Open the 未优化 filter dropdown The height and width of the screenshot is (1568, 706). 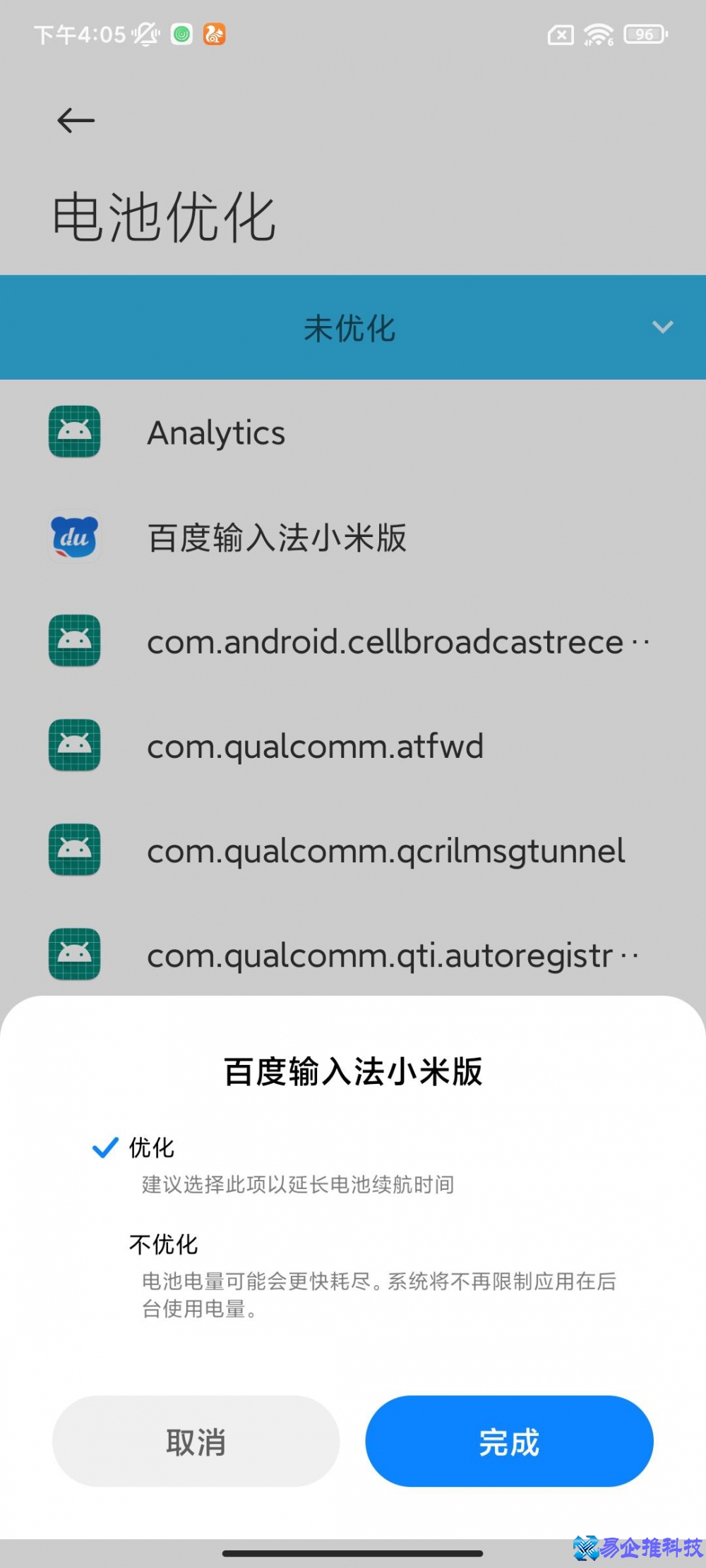point(351,327)
